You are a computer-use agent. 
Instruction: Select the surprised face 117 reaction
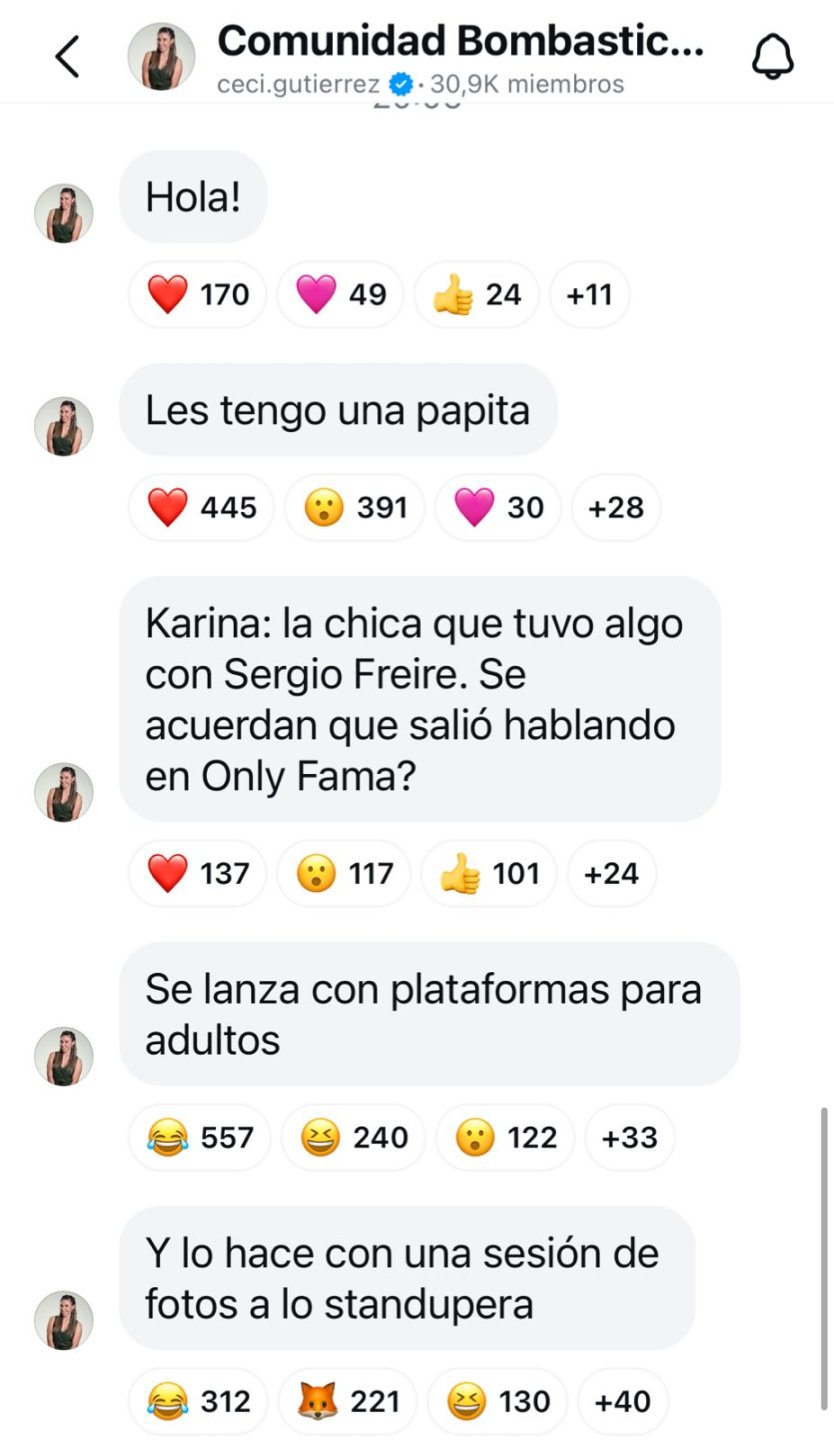pos(345,873)
